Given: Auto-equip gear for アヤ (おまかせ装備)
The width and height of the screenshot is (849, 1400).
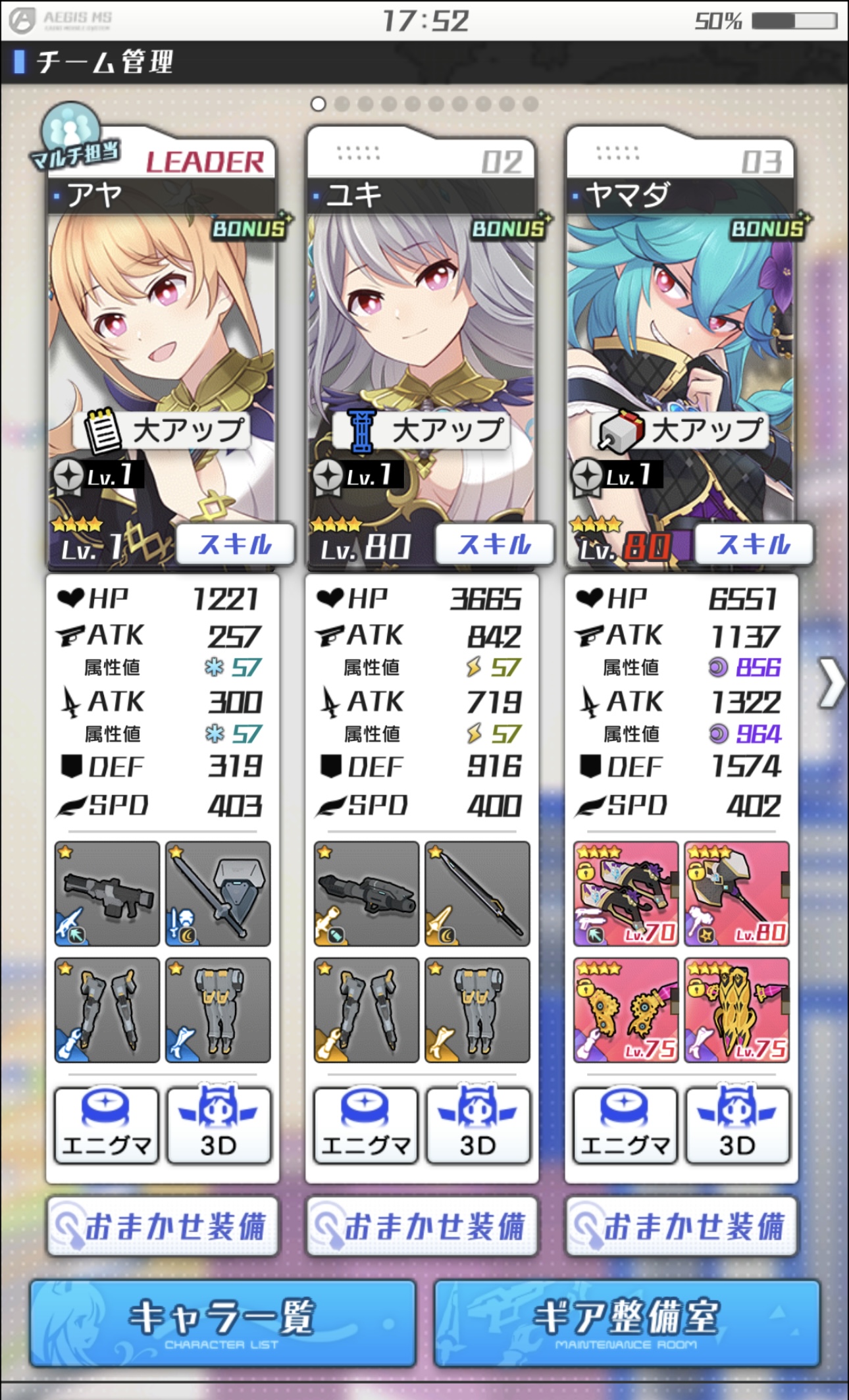Looking at the screenshot, I should (163, 1227).
